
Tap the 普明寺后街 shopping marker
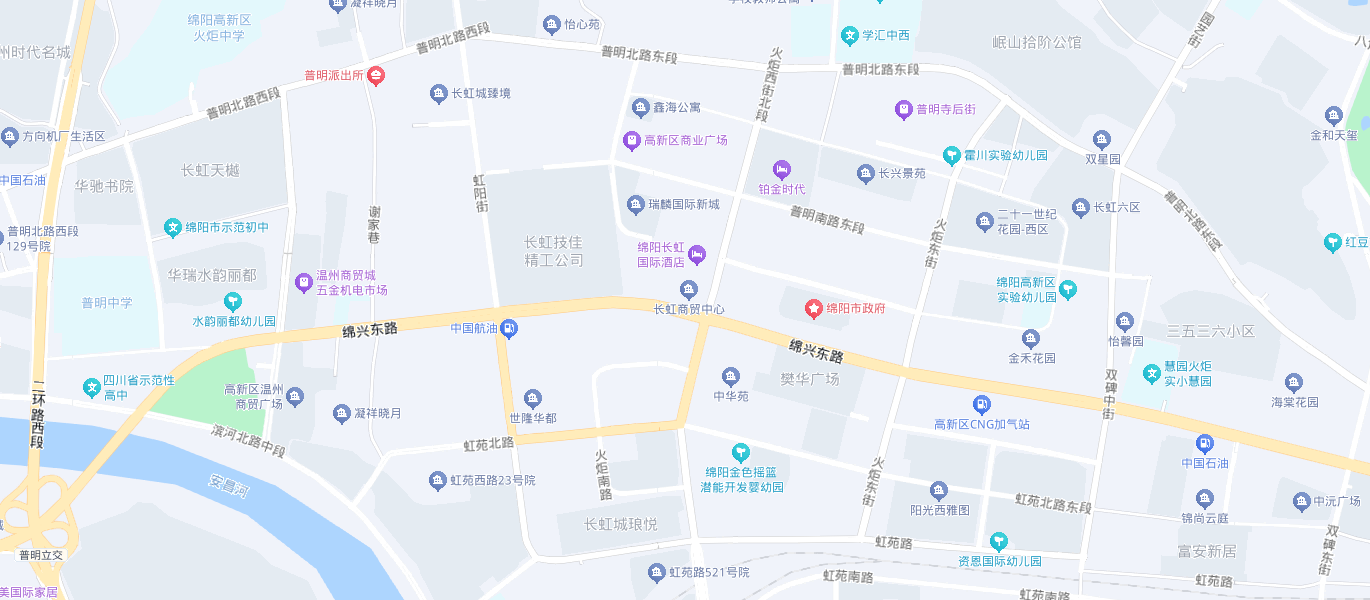coord(903,109)
